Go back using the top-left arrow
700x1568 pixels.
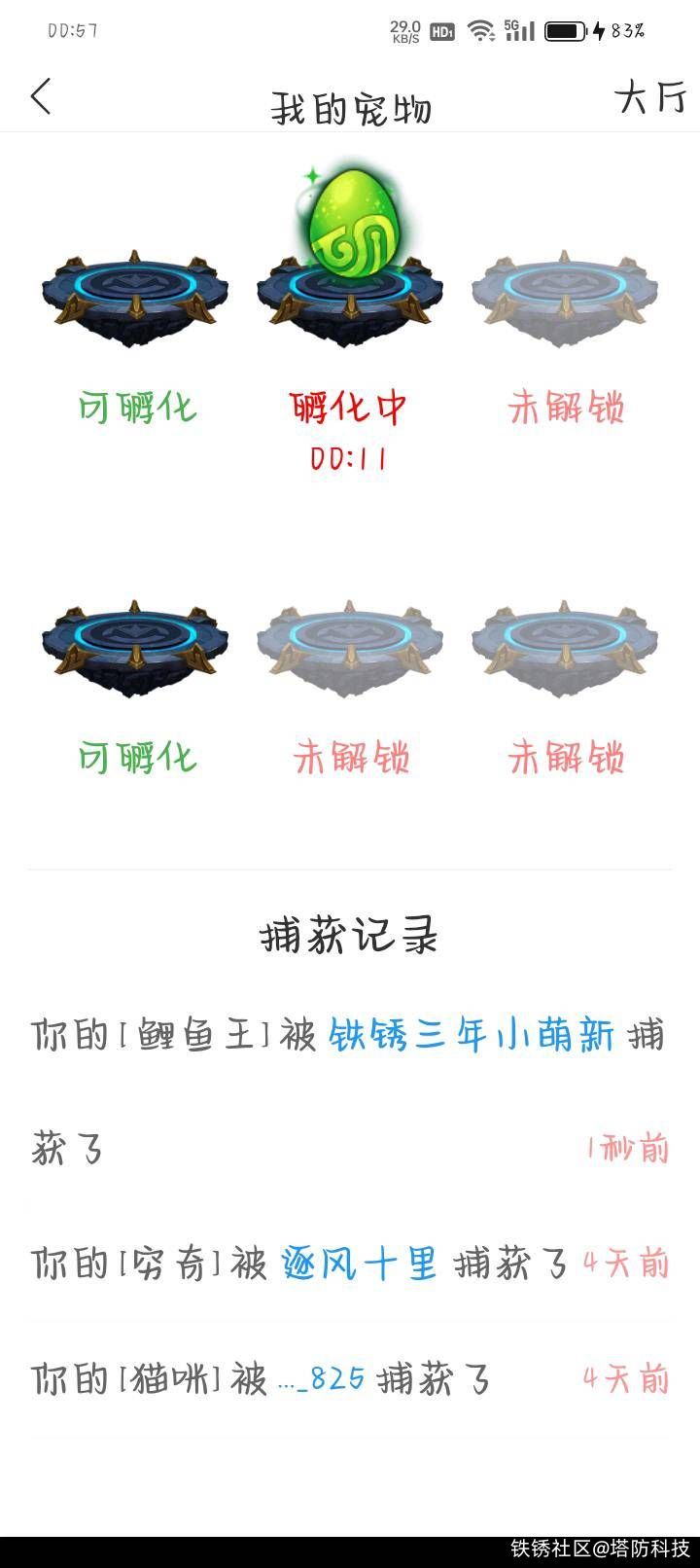pyautogui.click(x=41, y=97)
